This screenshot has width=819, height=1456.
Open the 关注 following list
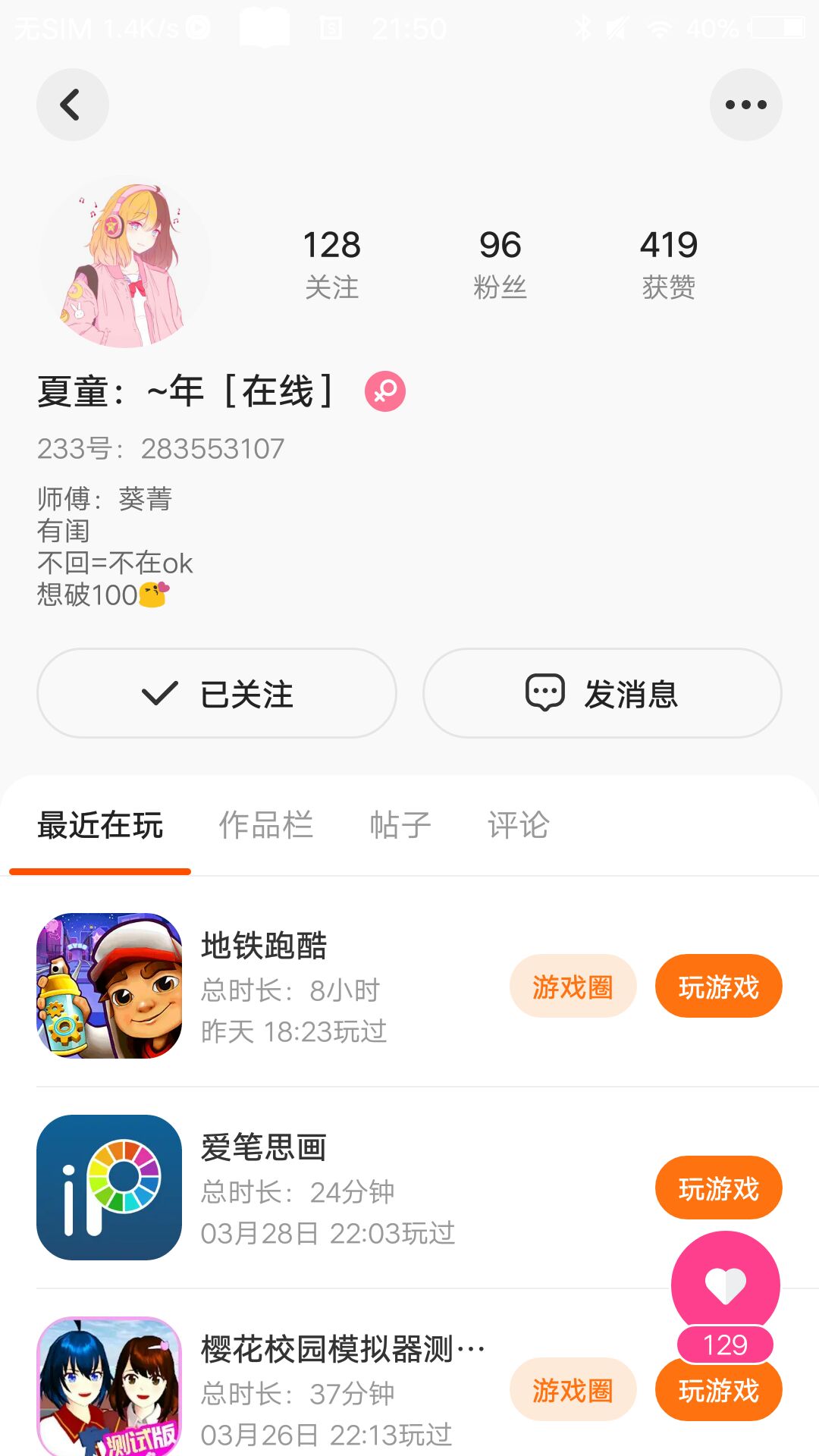[331, 263]
